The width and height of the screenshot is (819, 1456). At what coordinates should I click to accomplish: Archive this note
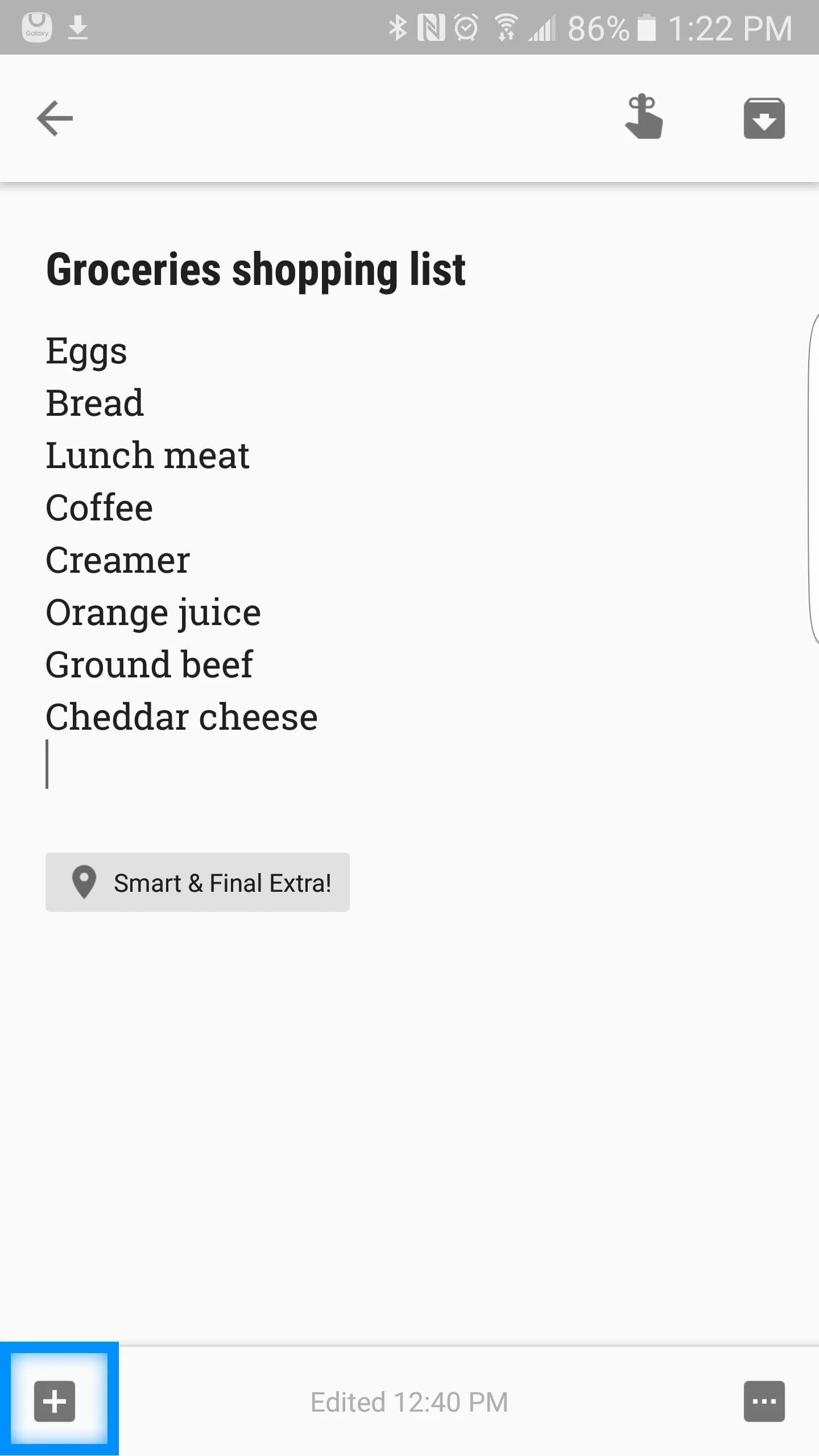(x=764, y=118)
